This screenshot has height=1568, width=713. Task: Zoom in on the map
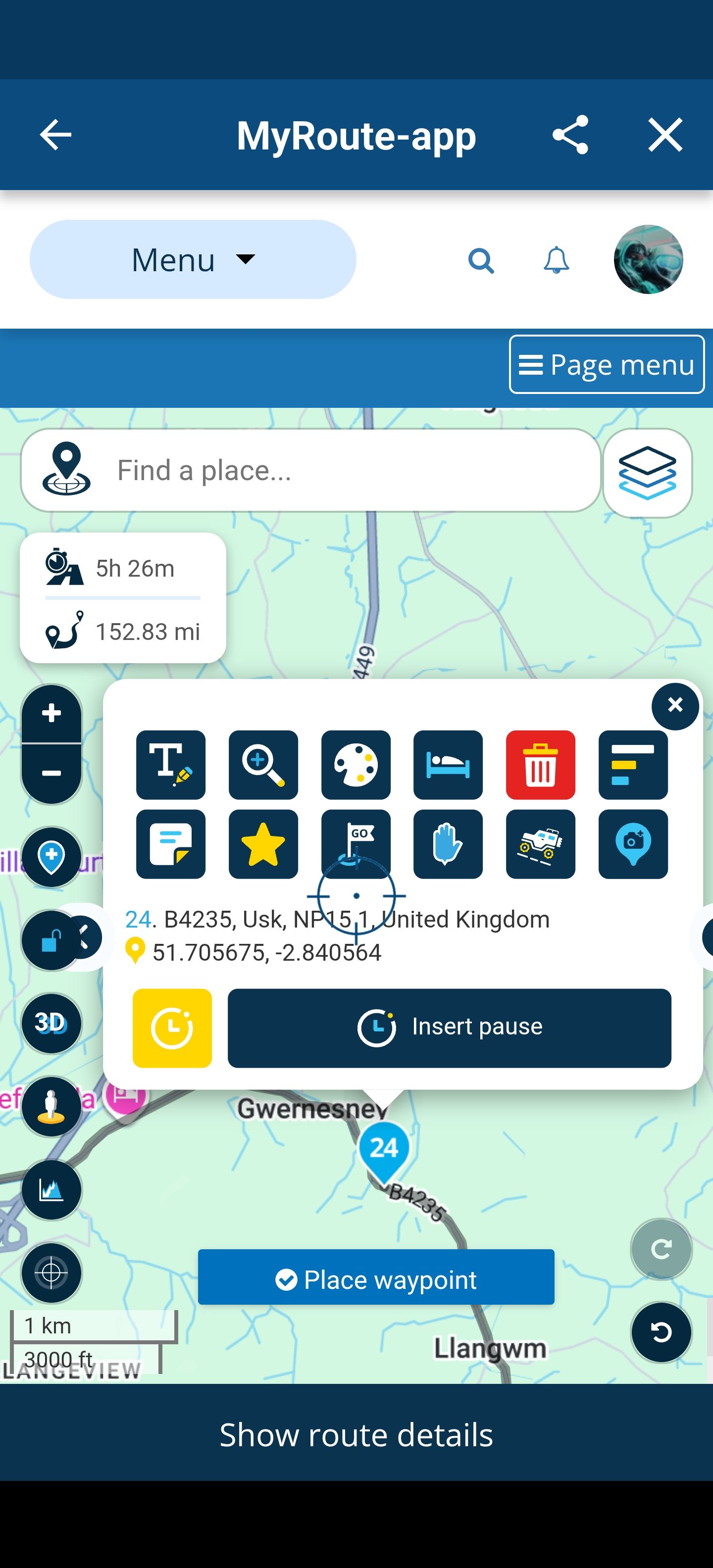pyautogui.click(x=52, y=713)
